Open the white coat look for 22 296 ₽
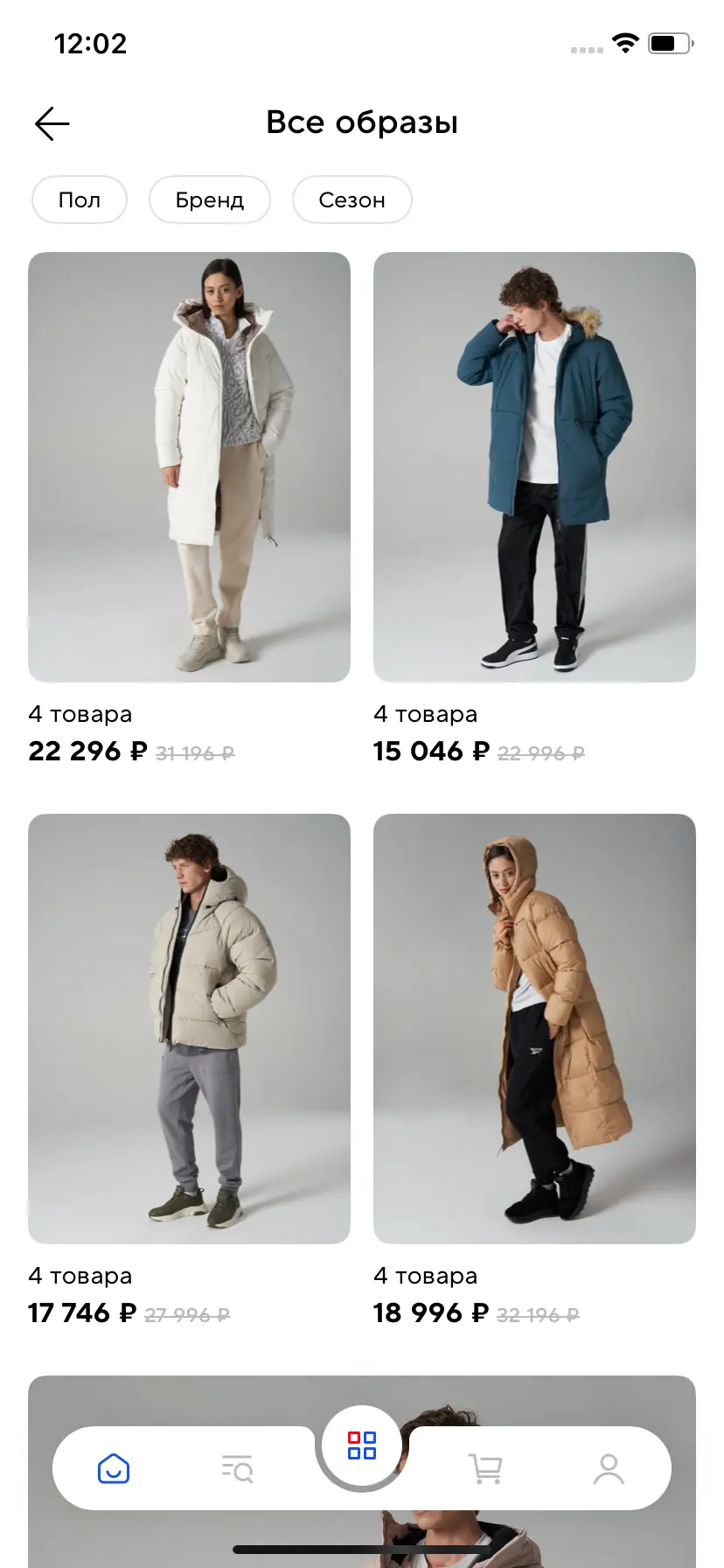 (x=189, y=467)
